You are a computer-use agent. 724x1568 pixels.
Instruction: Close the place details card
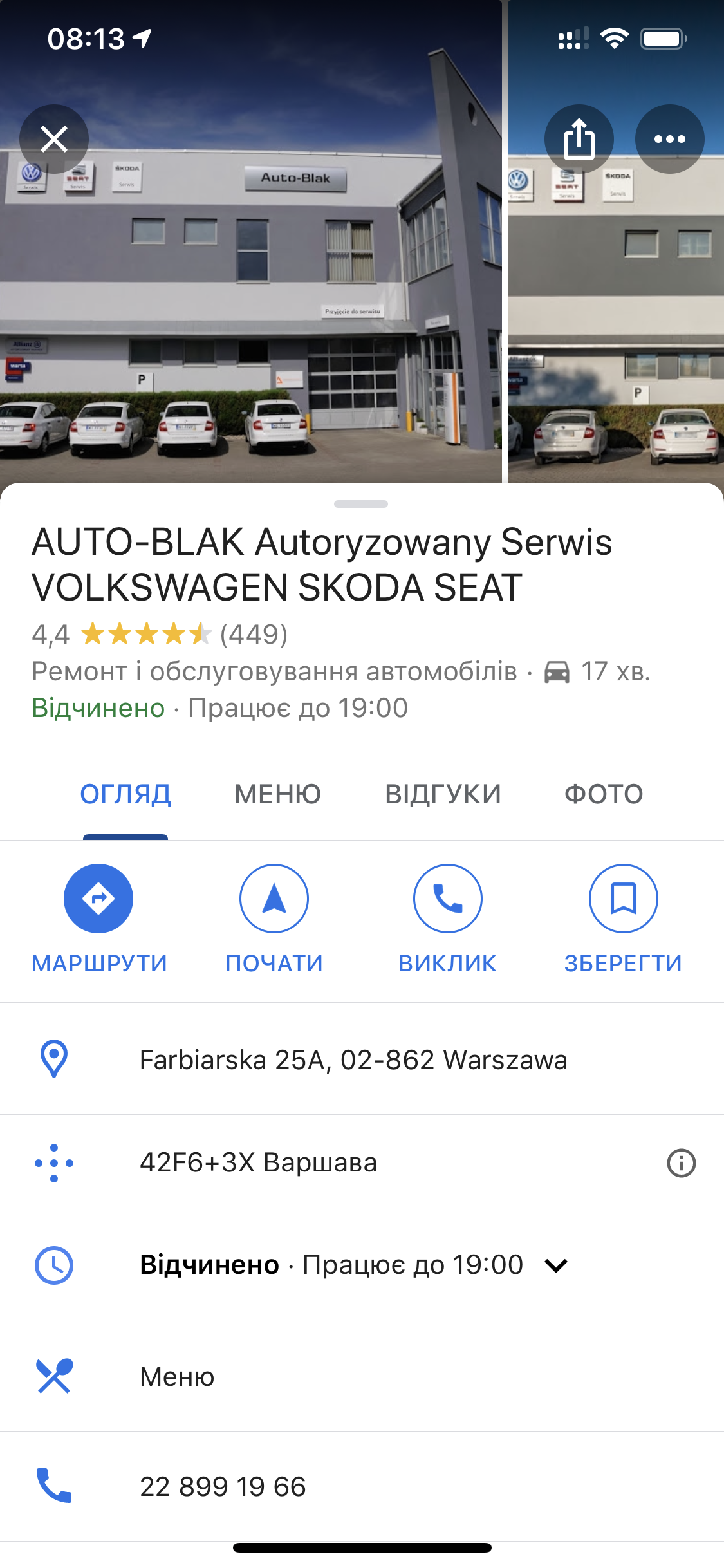[x=54, y=138]
